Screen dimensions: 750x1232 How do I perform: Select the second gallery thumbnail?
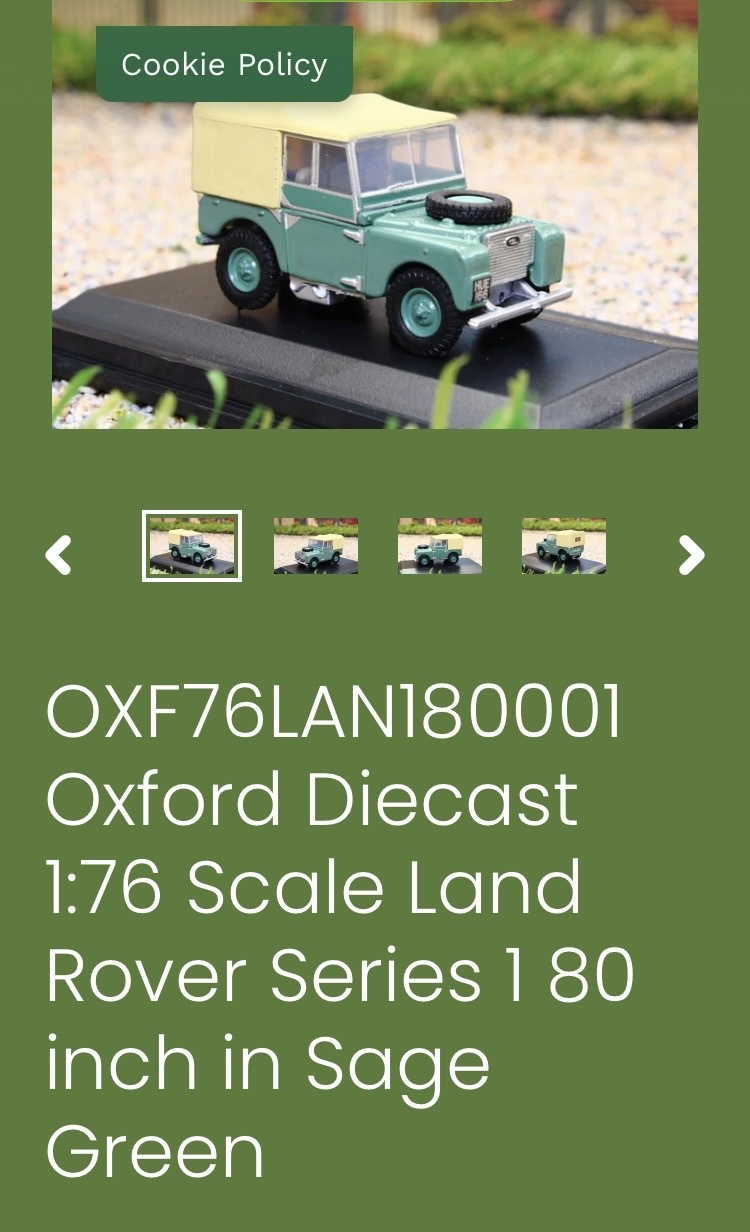[x=316, y=546]
